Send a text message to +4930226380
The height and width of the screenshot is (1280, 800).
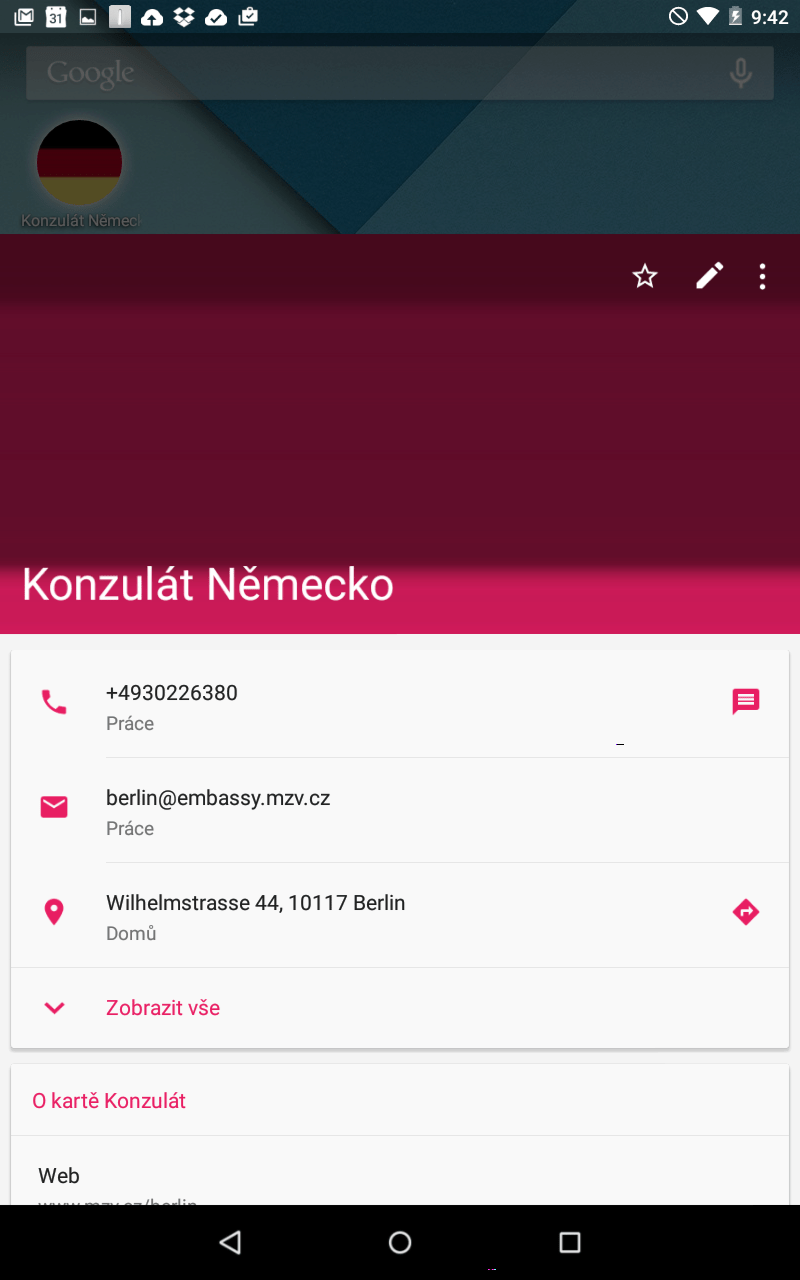746,702
